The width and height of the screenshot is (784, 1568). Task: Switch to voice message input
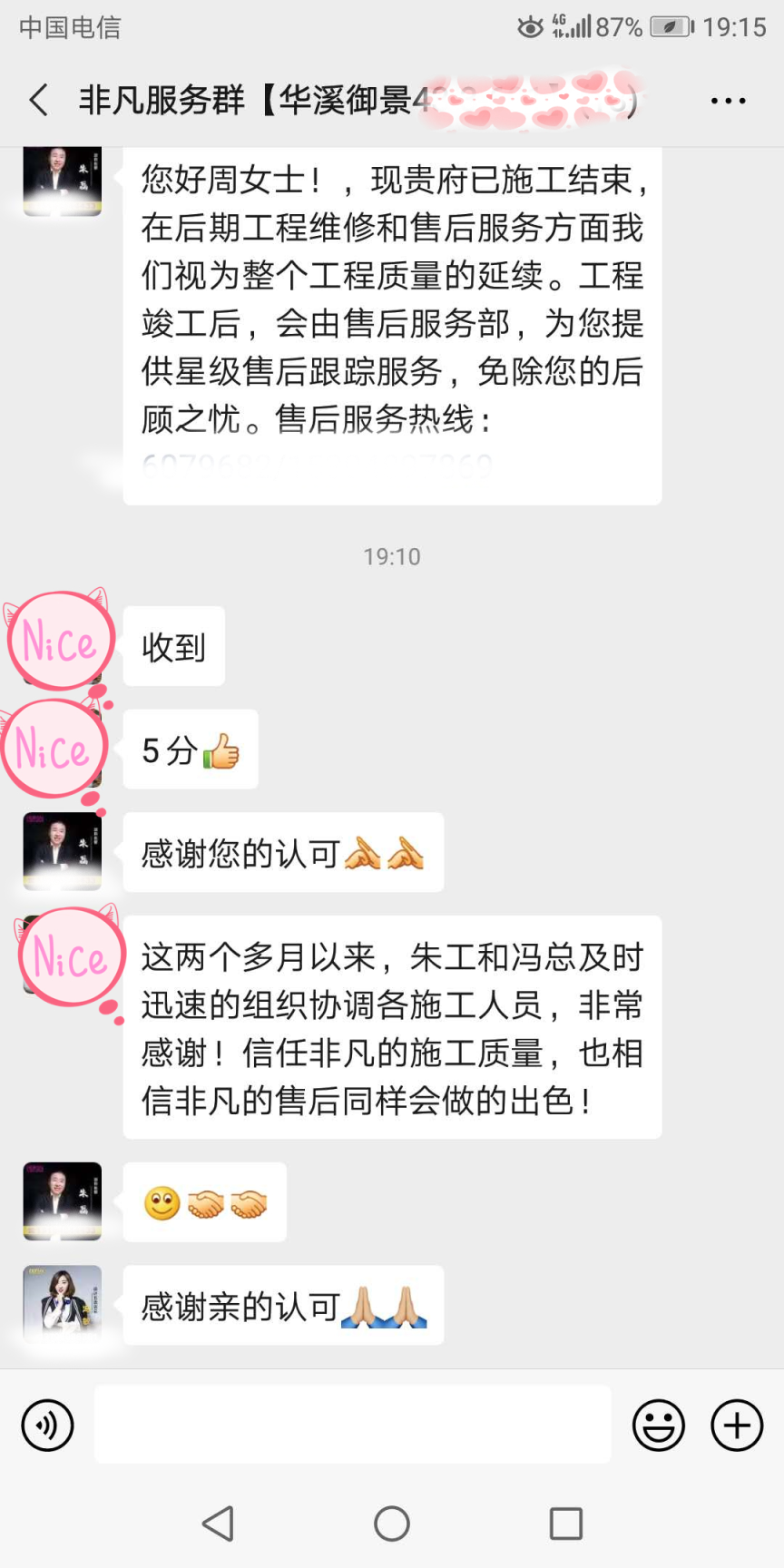47,1425
